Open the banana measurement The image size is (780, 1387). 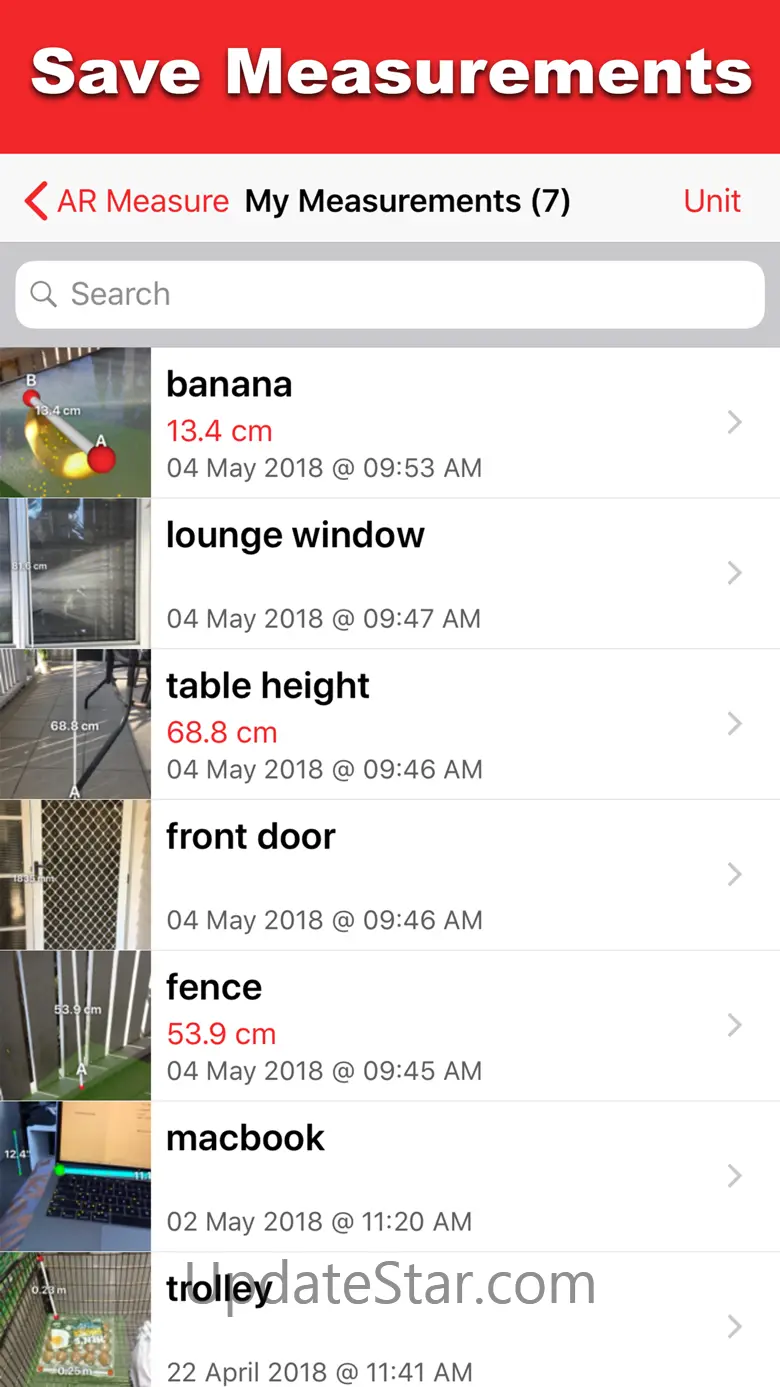click(x=390, y=423)
